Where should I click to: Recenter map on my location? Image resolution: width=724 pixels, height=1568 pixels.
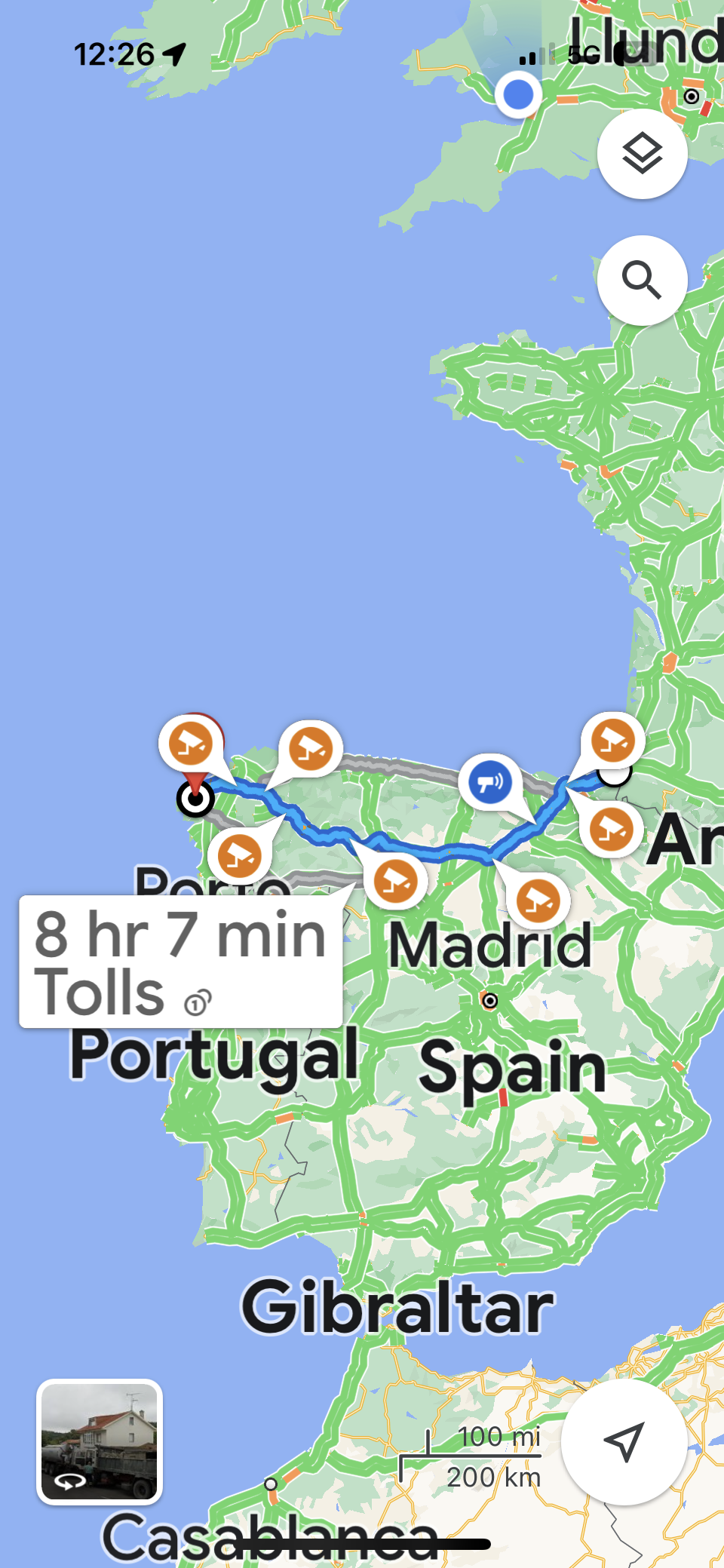624,1441
